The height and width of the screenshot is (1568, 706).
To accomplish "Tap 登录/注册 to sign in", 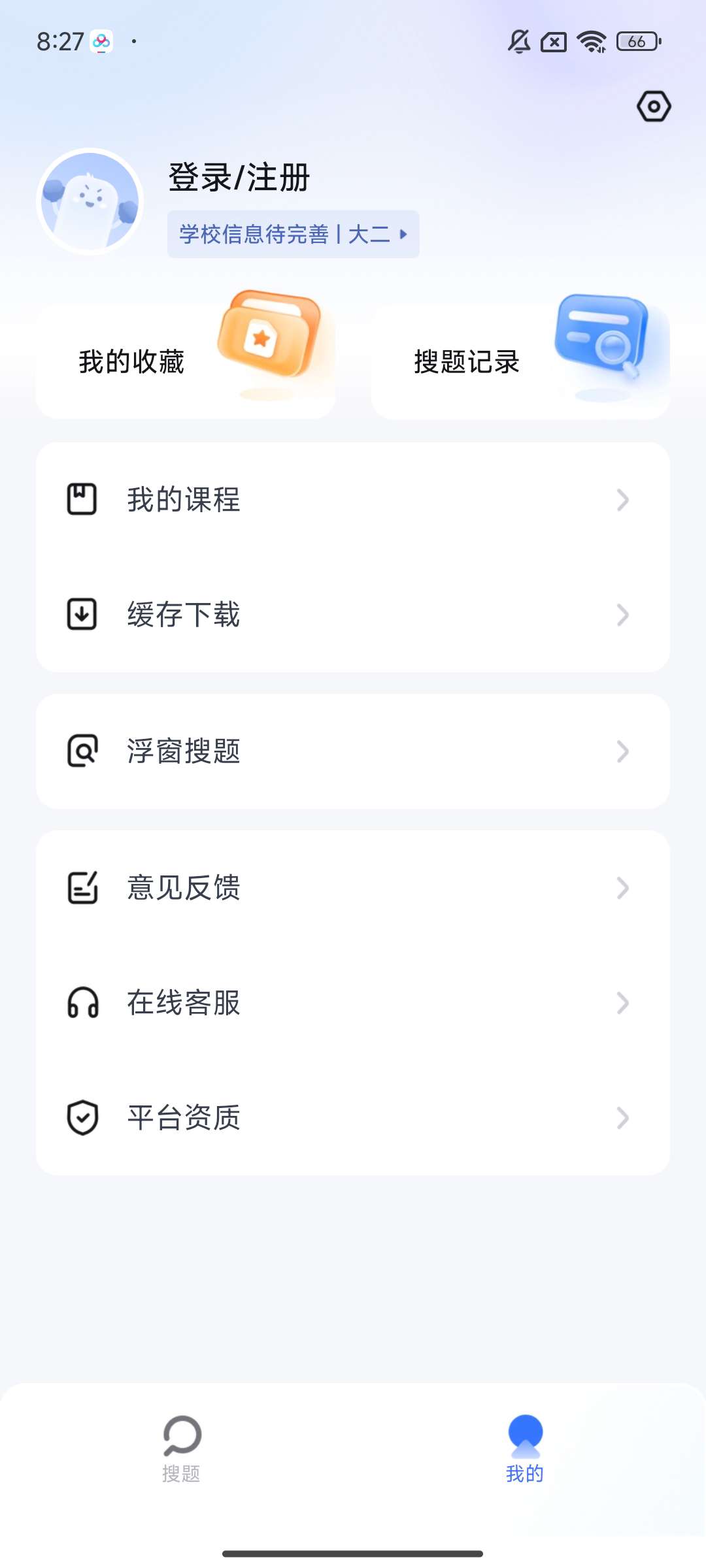I will pyautogui.click(x=239, y=178).
